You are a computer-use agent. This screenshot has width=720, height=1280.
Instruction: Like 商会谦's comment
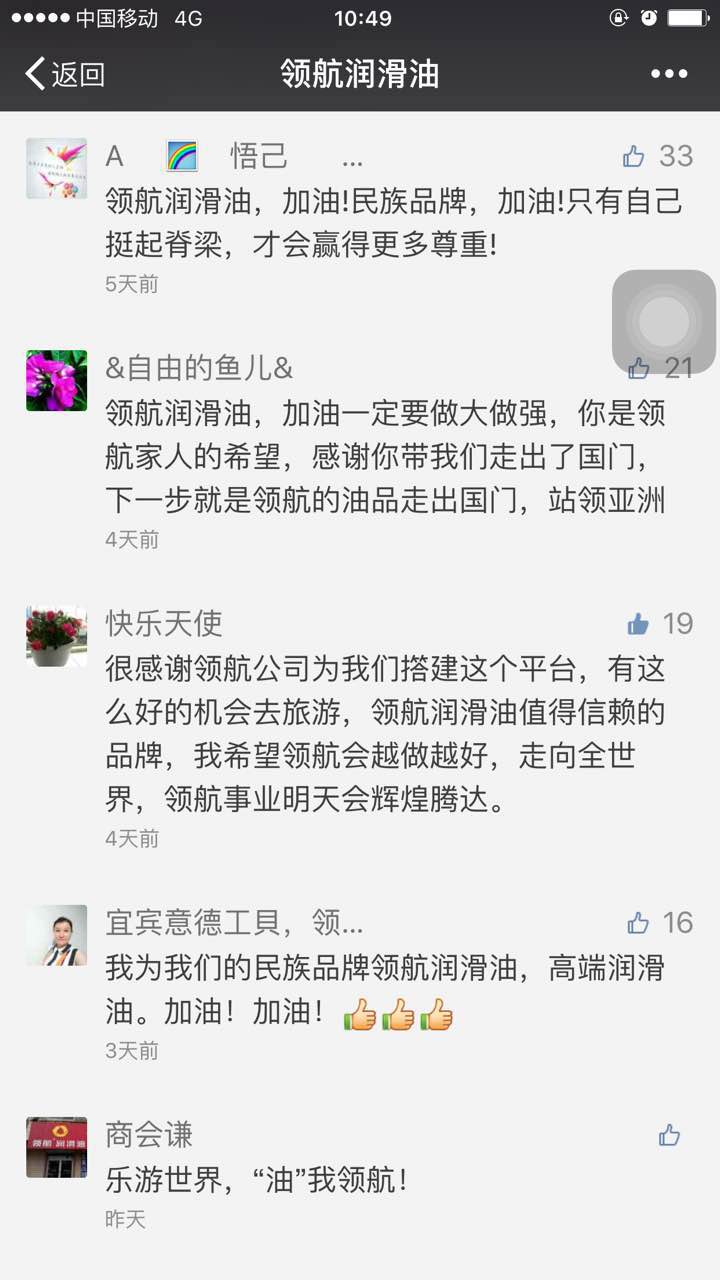click(x=669, y=1135)
